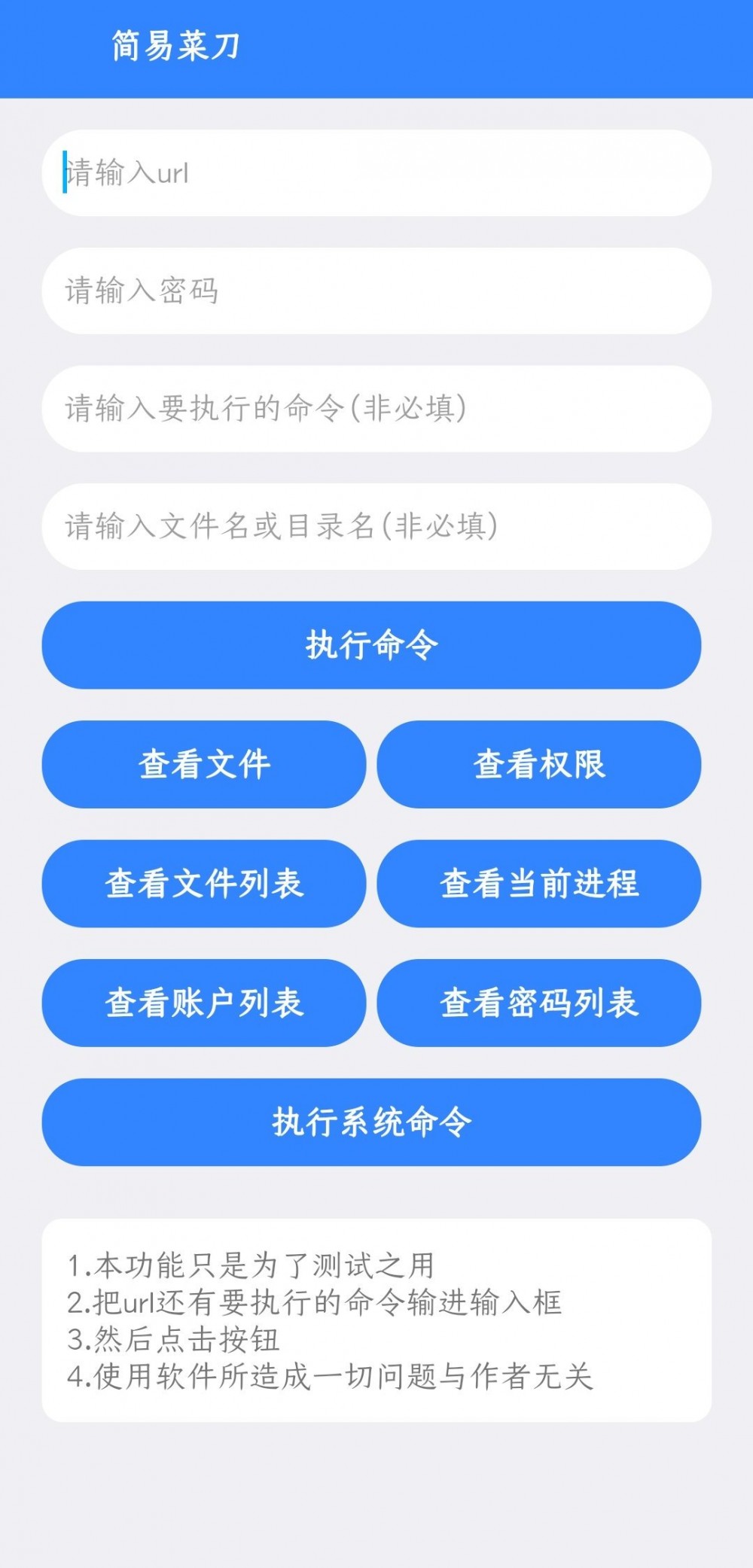Click the 查看密码列表 button
The image size is (753, 1568).
[539, 1003]
